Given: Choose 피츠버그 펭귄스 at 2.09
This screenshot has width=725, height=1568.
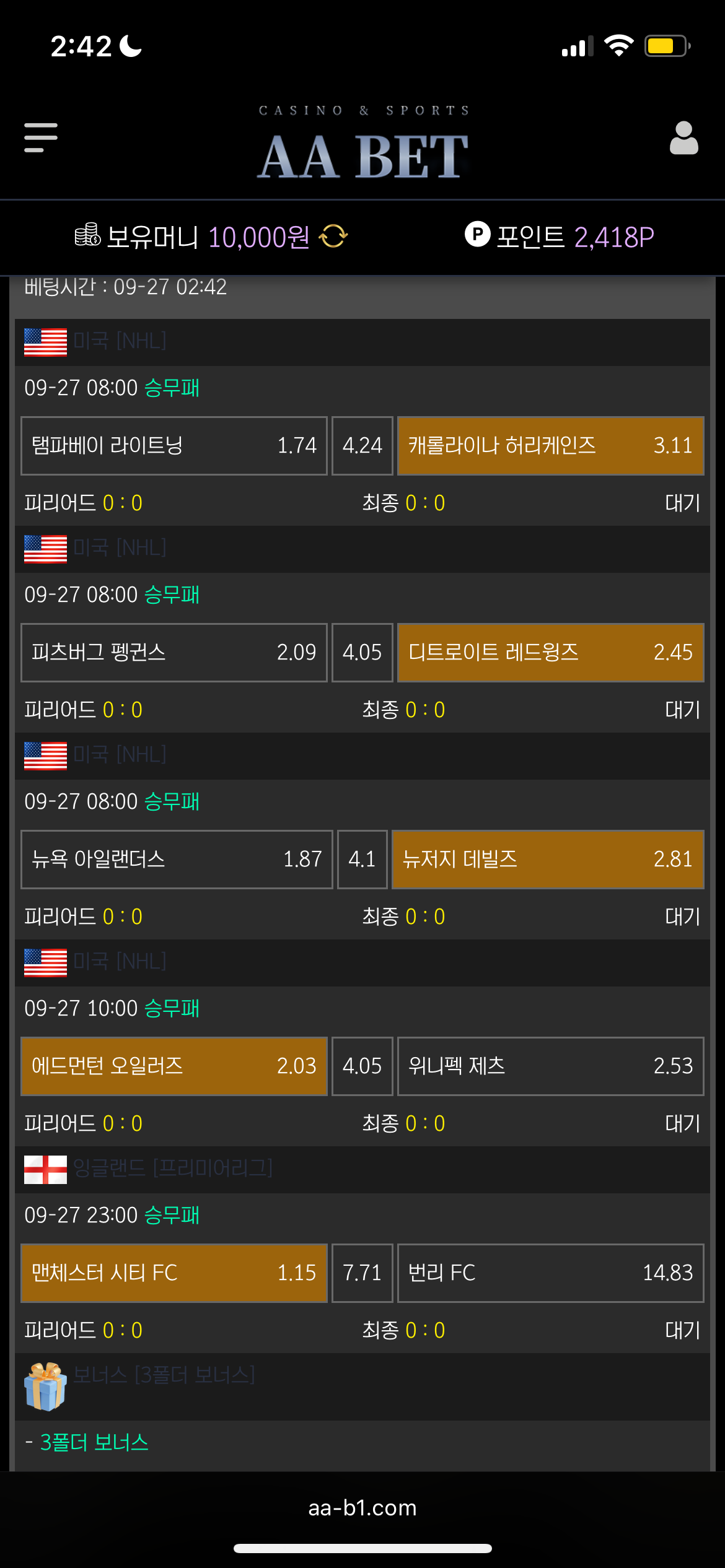Looking at the screenshot, I should pyautogui.click(x=174, y=653).
